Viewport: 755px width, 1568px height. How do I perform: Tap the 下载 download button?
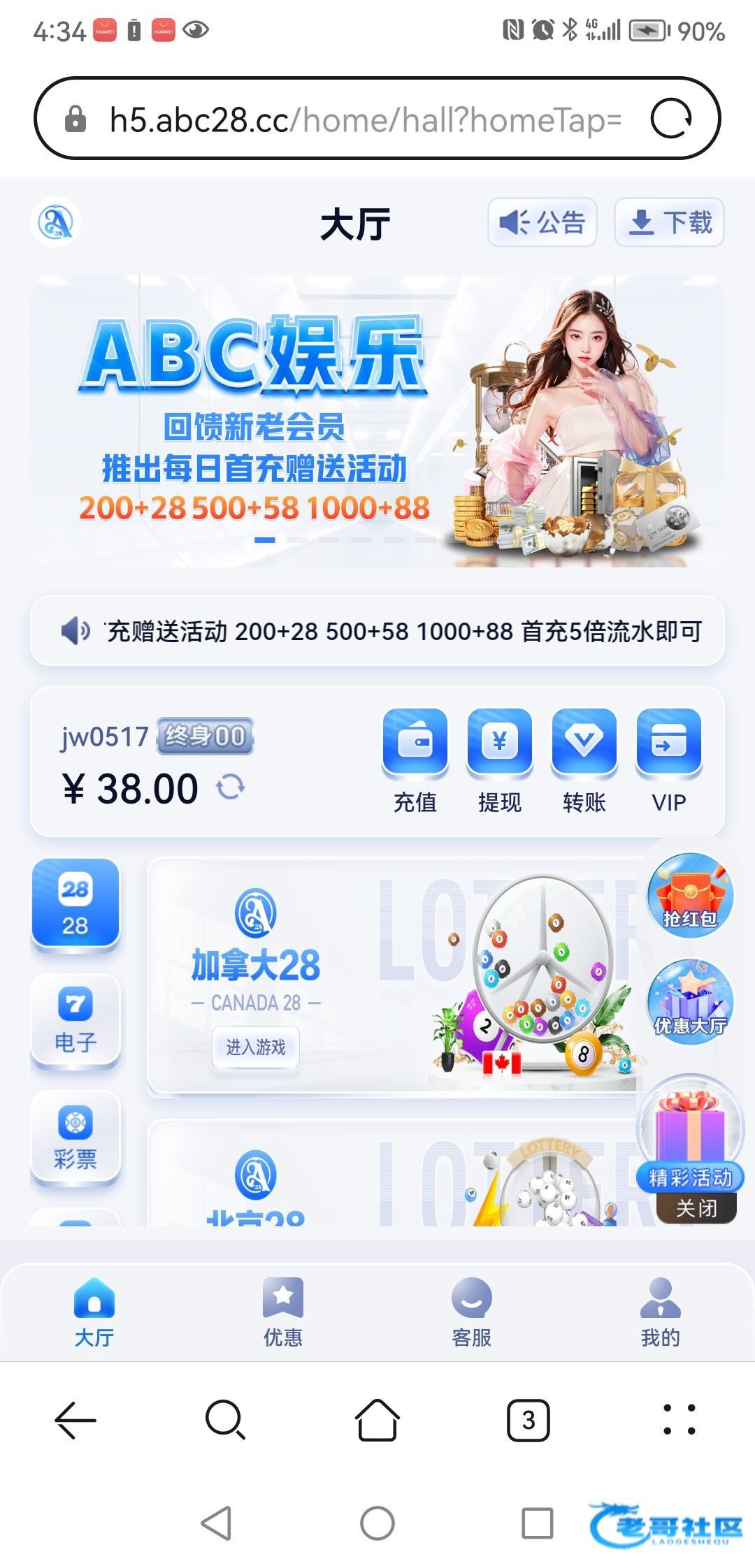(669, 222)
